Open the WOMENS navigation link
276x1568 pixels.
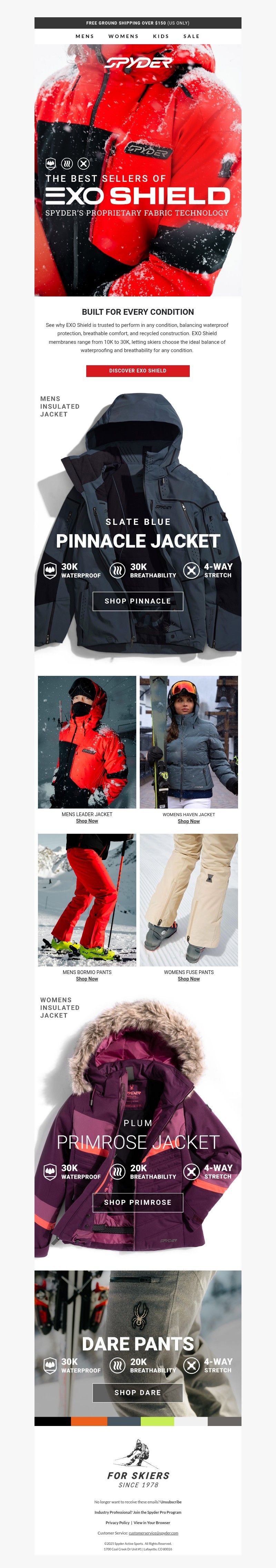pos(124,37)
